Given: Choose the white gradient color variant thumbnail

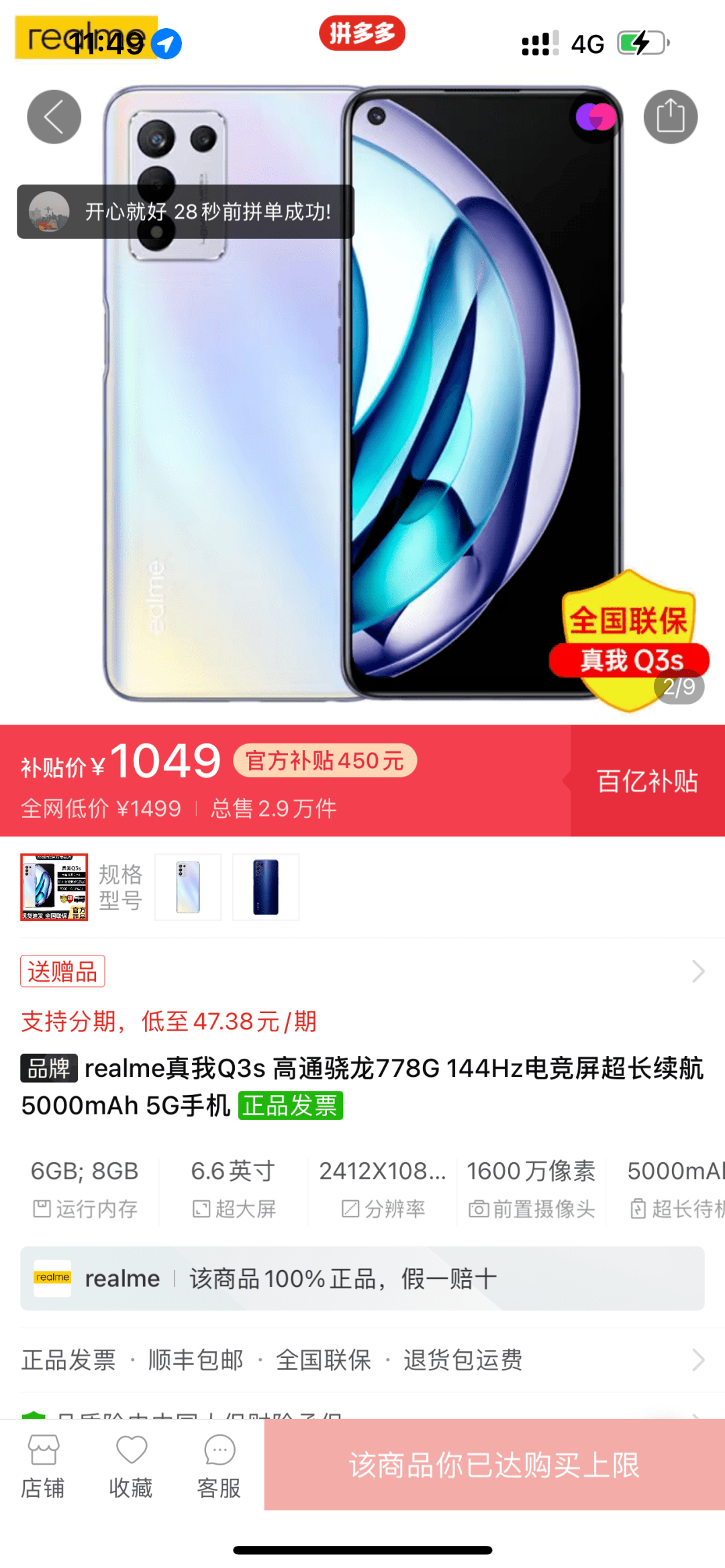Looking at the screenshot, I should [x=188, y=887].
